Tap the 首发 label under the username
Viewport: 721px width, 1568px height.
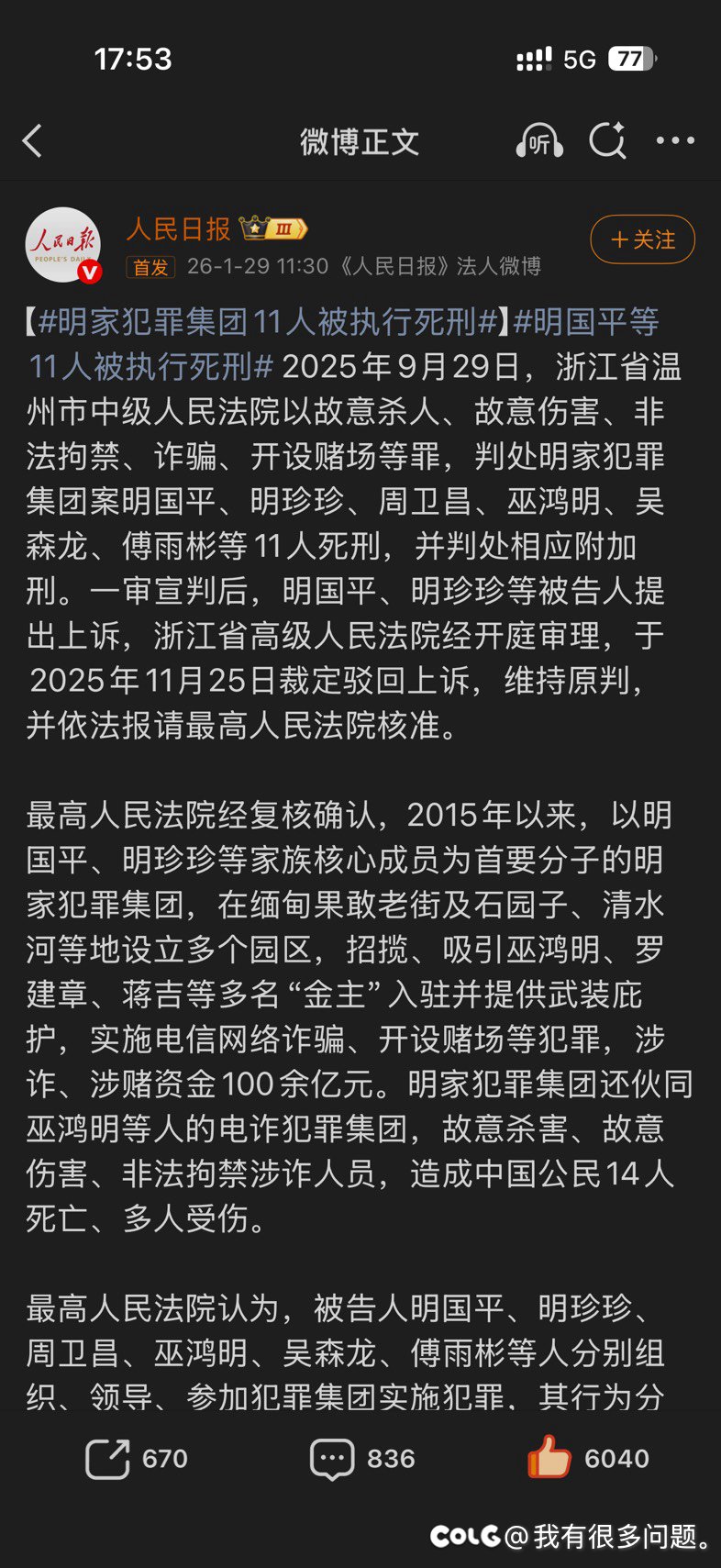click(x=150, y=267)
